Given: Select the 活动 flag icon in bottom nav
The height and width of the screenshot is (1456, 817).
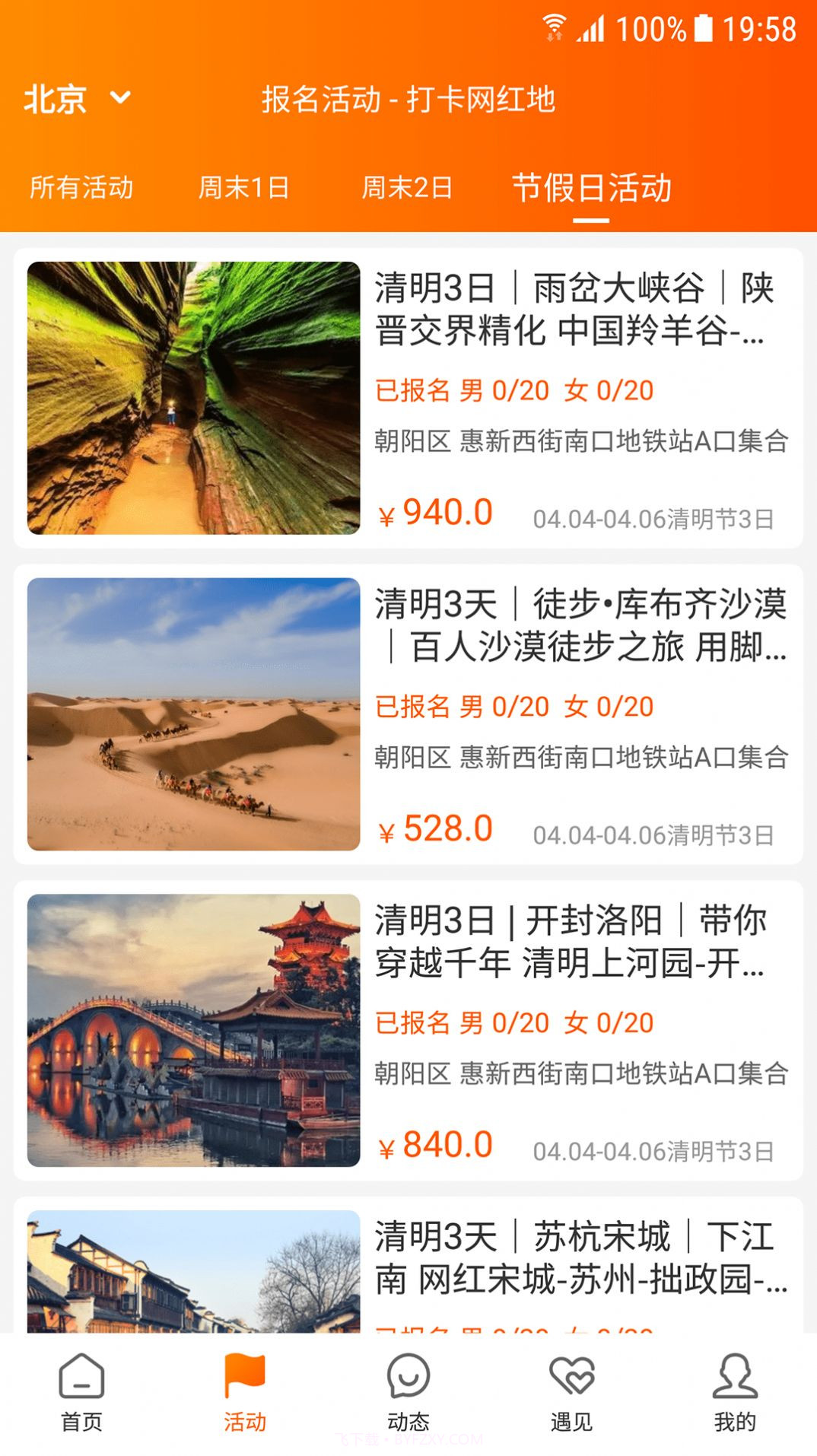Looking at the screenshot, I should pos(245,1389).
